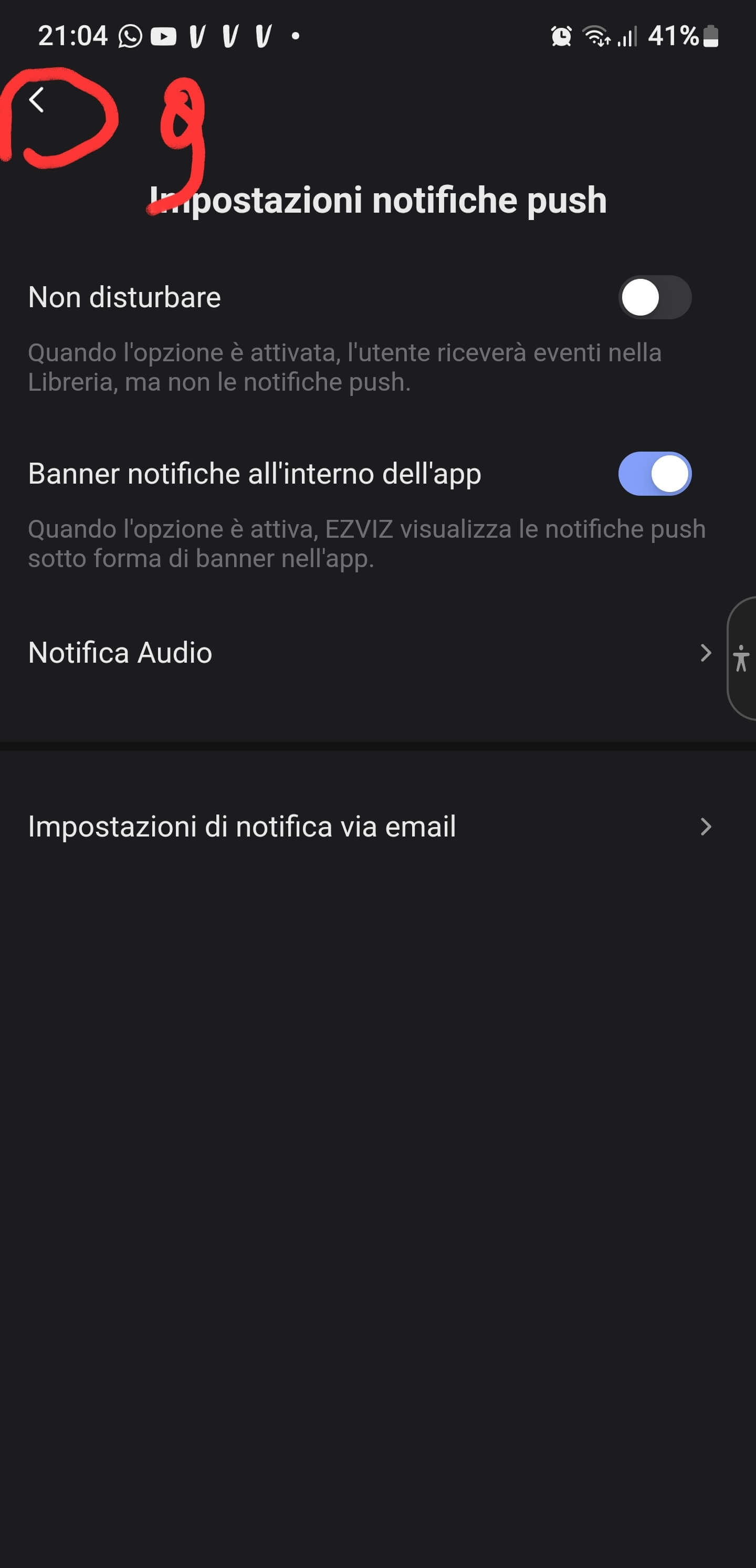Open the floating accessibility shortcut button
This screenshot has width=756, height=1568.
point(741,658)
